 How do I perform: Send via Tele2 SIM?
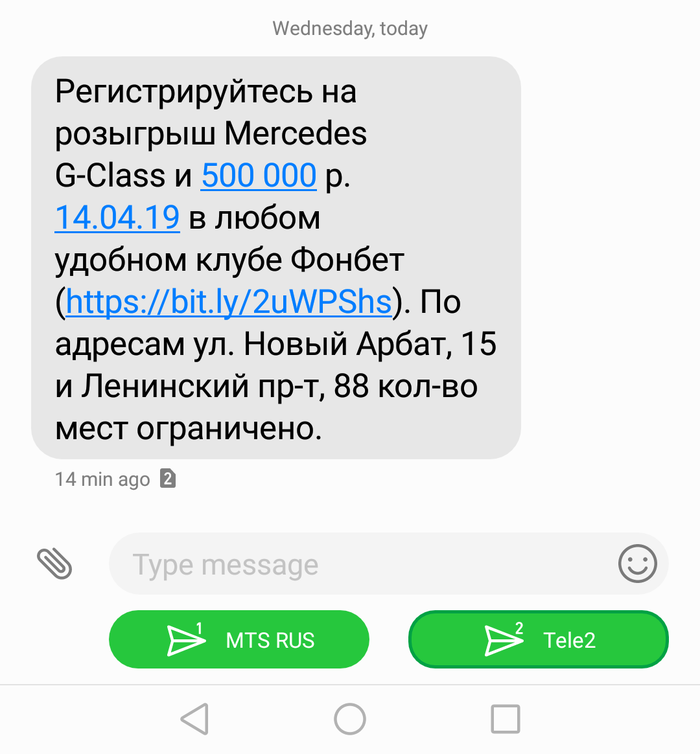click(538, 639)
